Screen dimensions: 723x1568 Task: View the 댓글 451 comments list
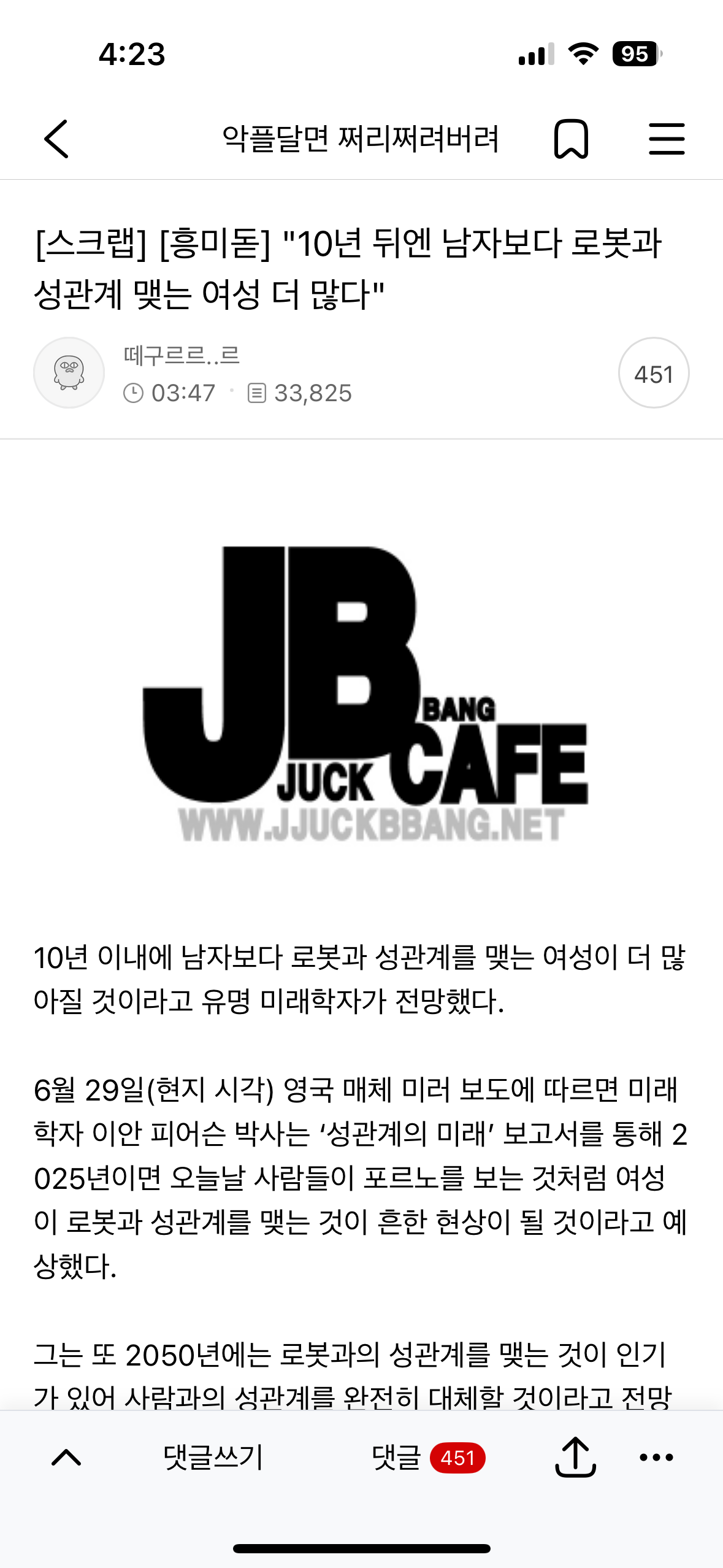coord(428,1457)
